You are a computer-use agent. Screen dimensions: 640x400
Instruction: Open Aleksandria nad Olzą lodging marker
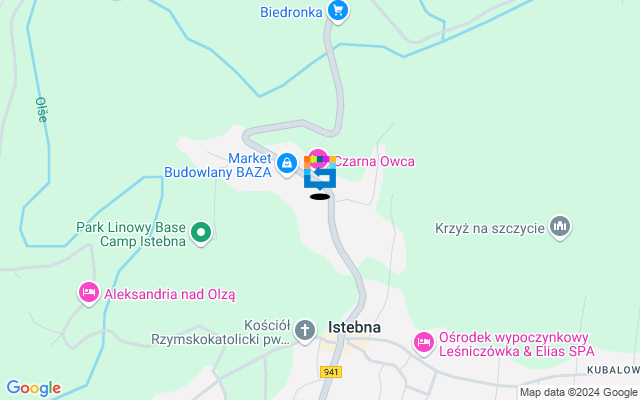(88, 293)
